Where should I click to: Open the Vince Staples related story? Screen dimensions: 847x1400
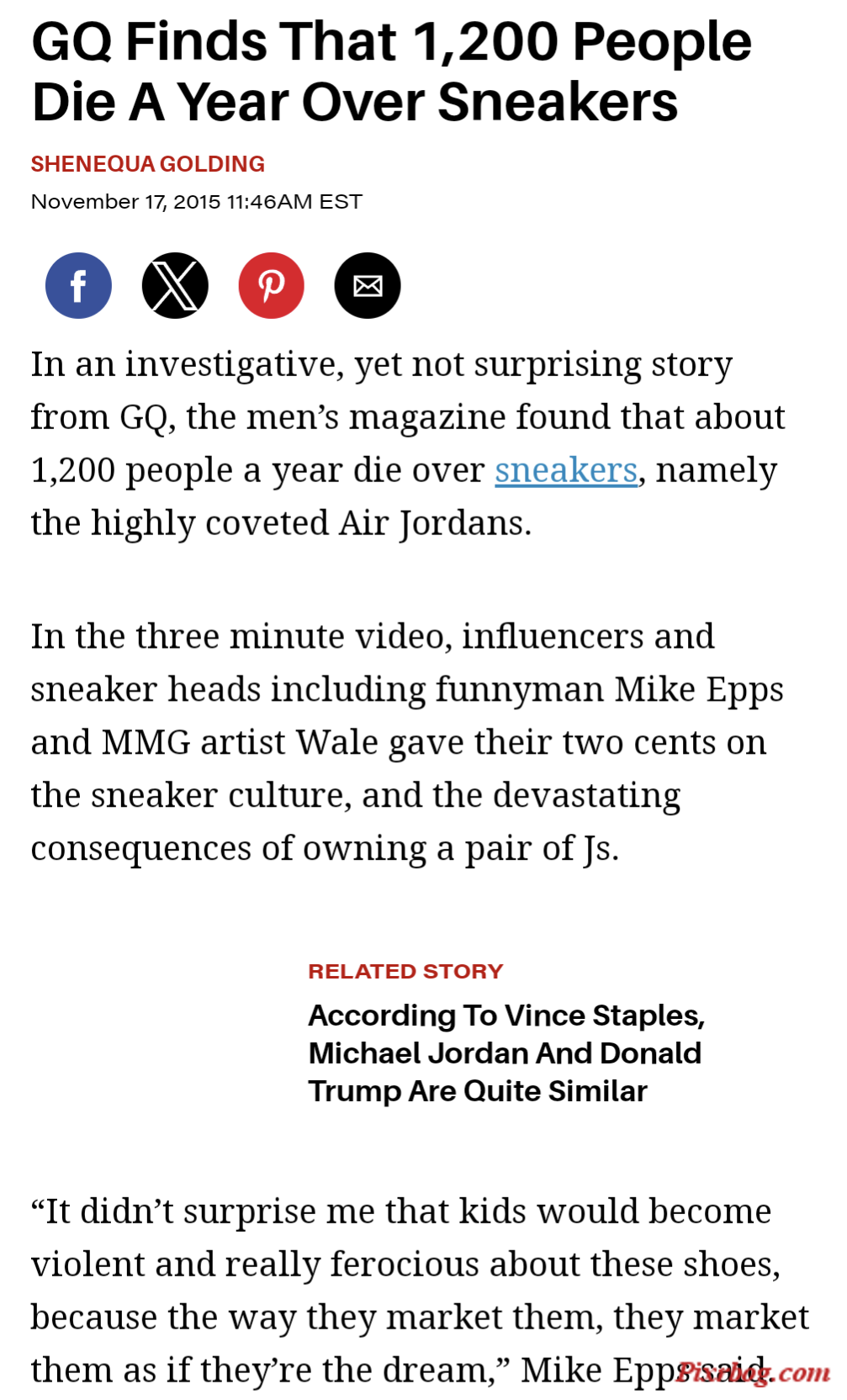point(505,1053)
